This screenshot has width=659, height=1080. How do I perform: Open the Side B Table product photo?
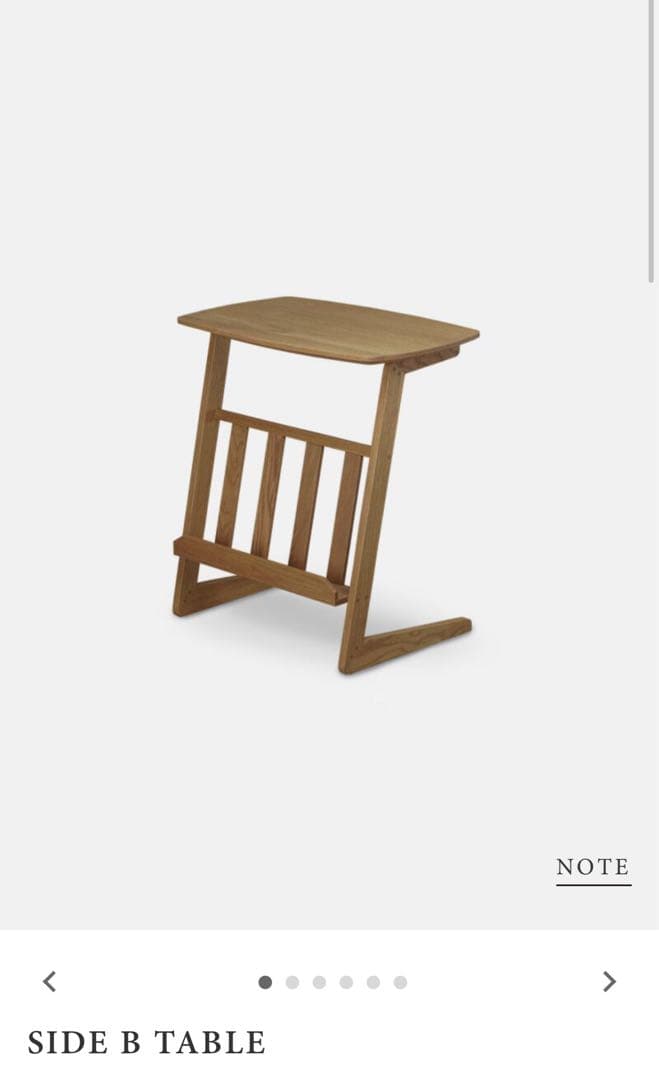323,484
